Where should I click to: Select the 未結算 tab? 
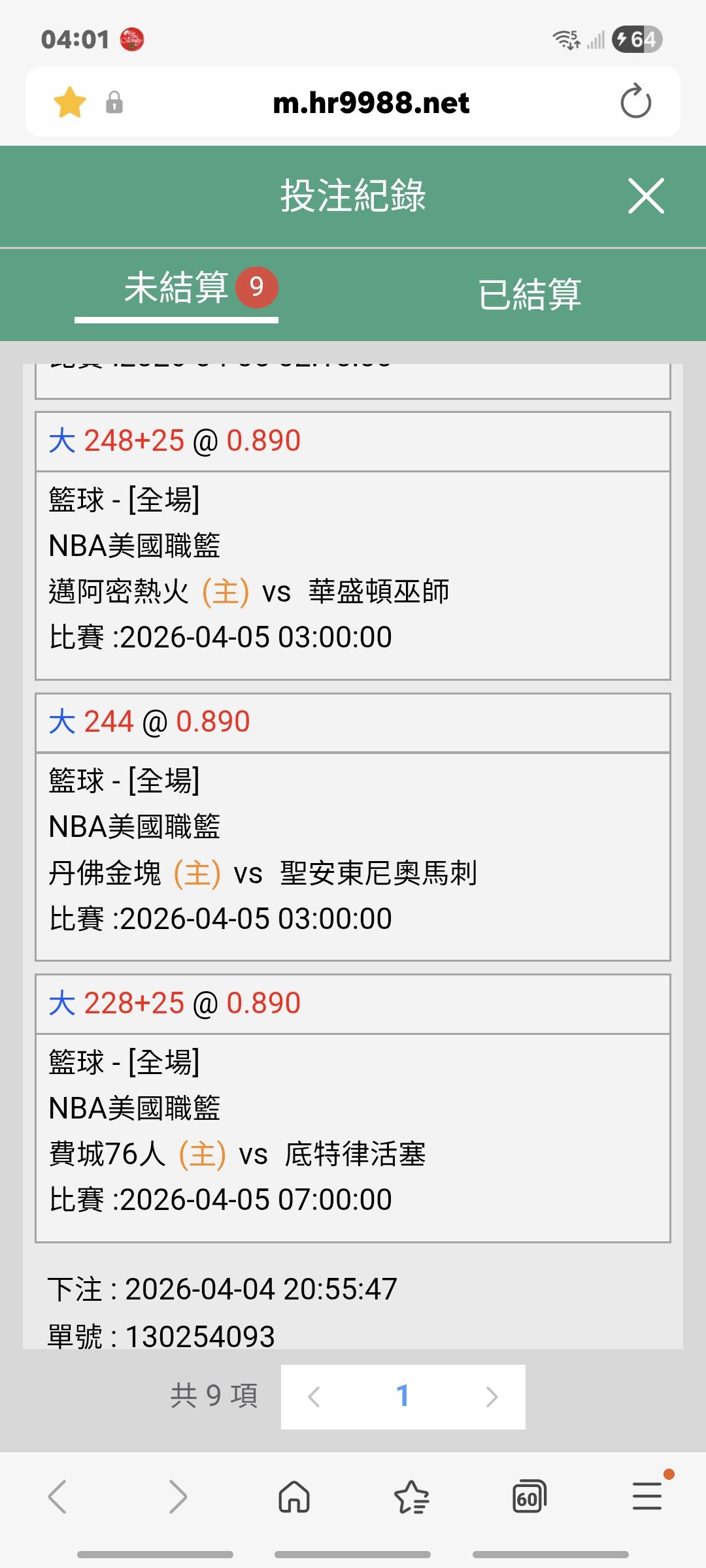[x=176, y=289]
